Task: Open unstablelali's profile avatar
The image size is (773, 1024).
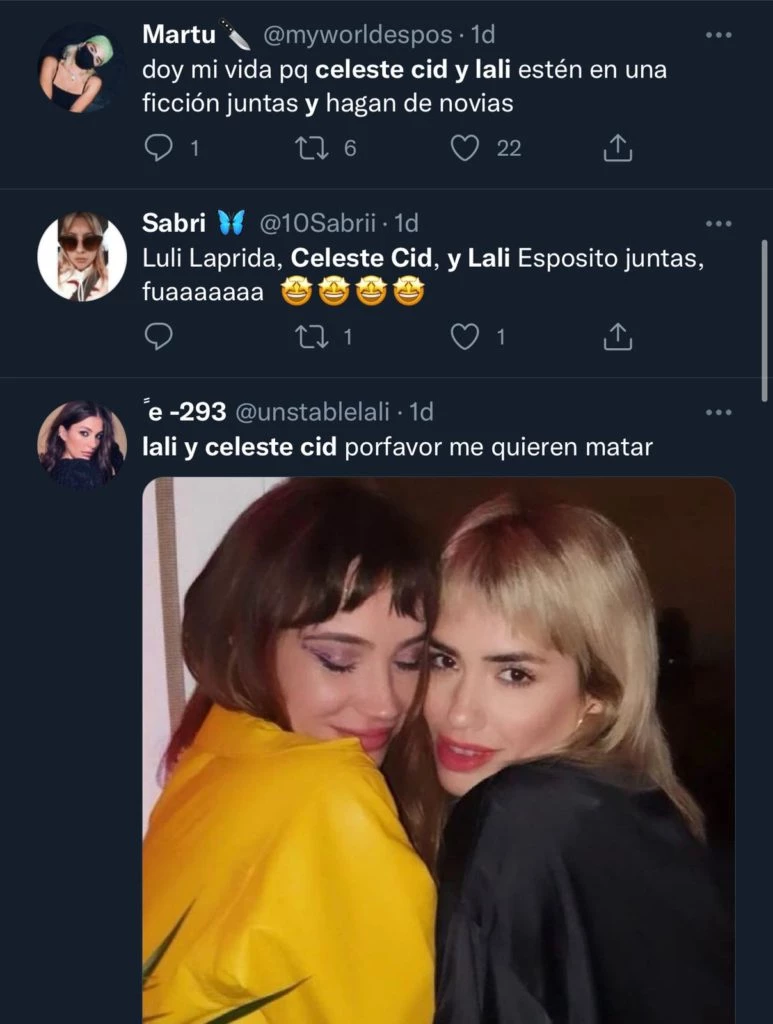Action: (81, 445)
